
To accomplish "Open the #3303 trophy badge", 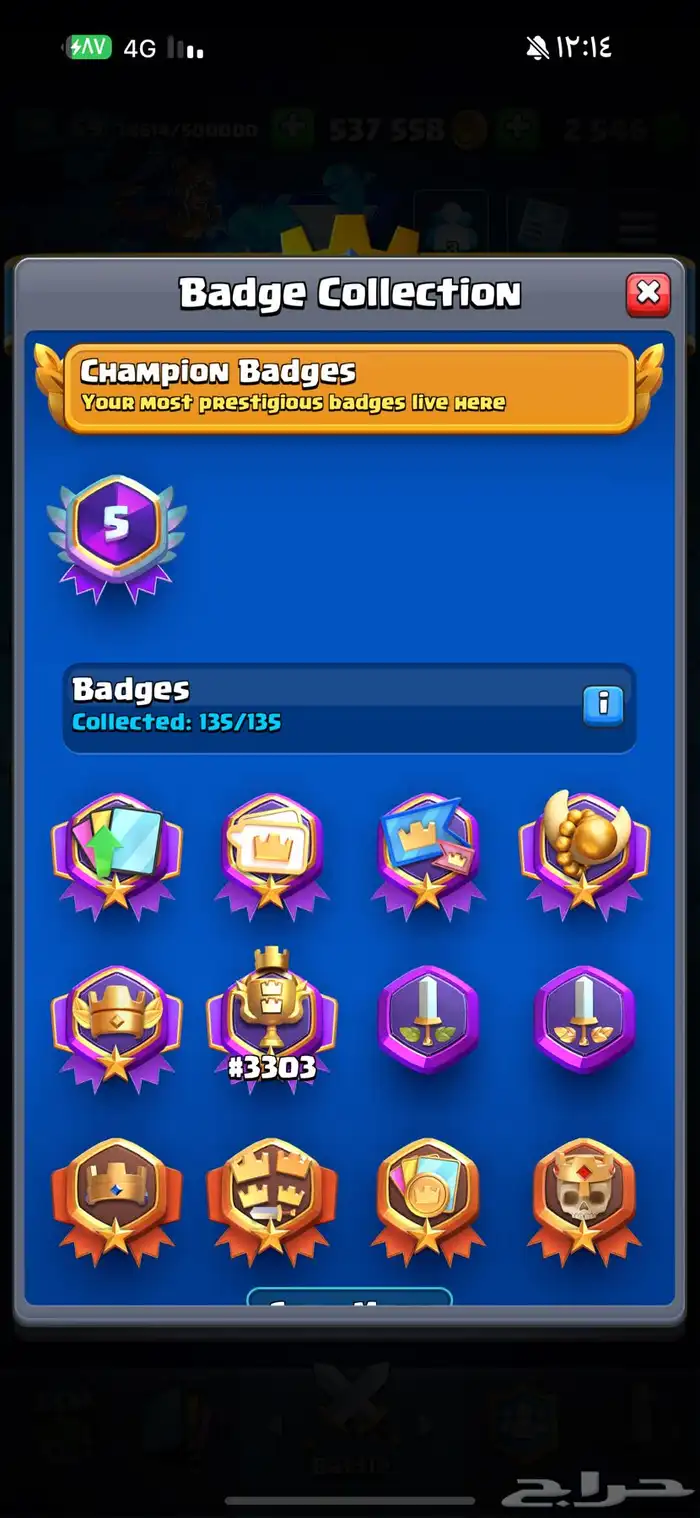I will [272, 1016].
